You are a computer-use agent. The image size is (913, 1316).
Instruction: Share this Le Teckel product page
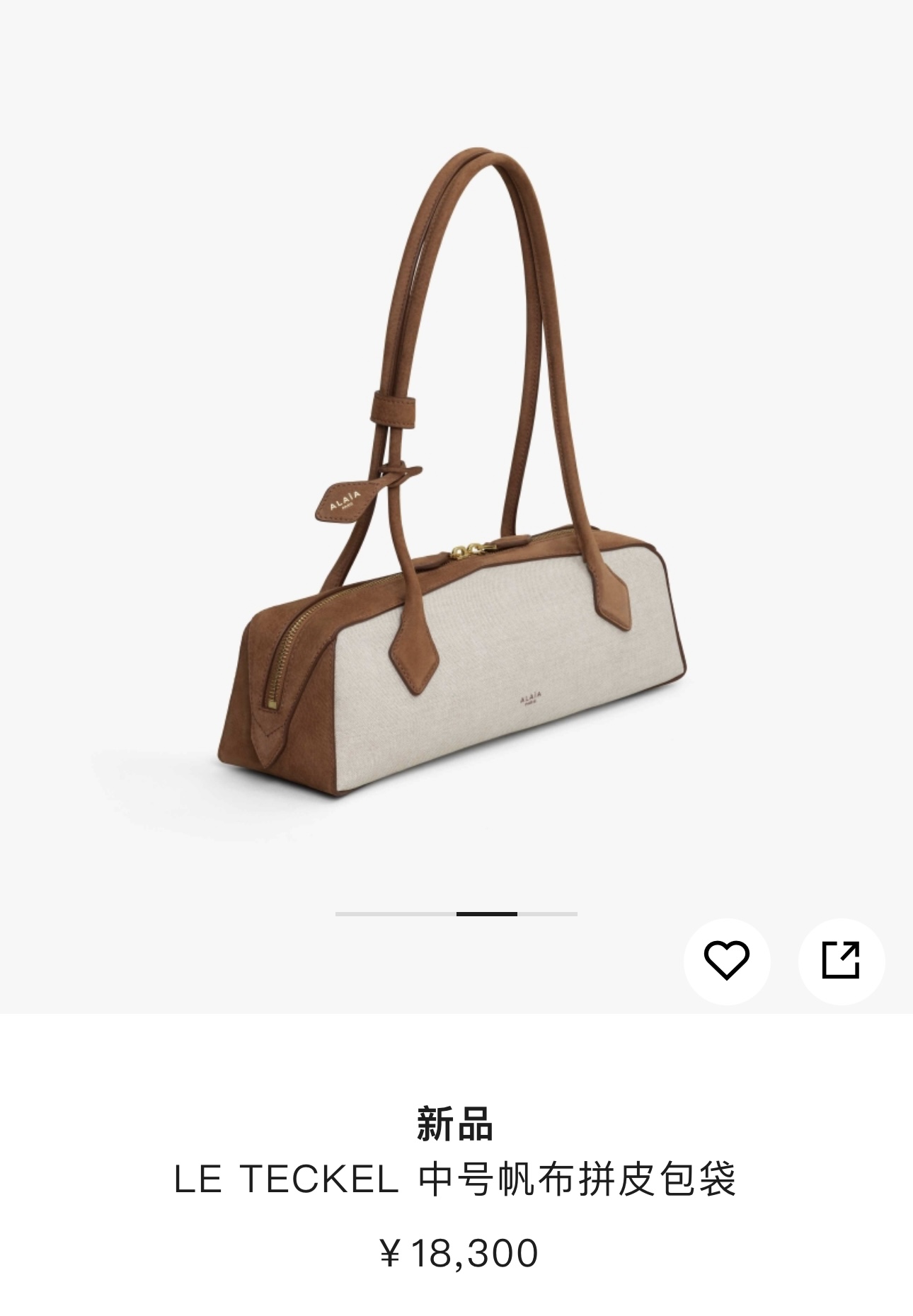pos(841,961)
